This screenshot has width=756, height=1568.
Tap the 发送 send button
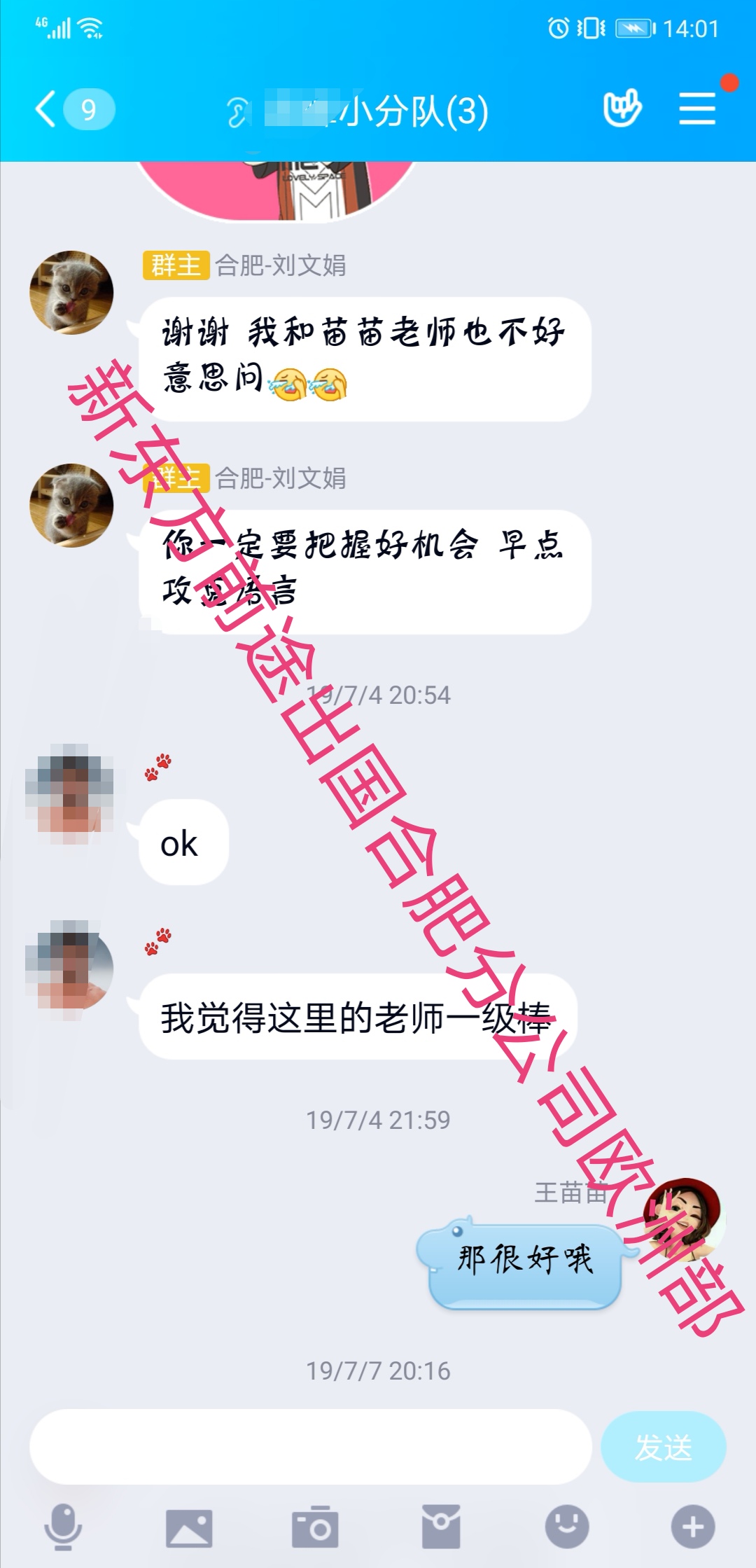663,1447
